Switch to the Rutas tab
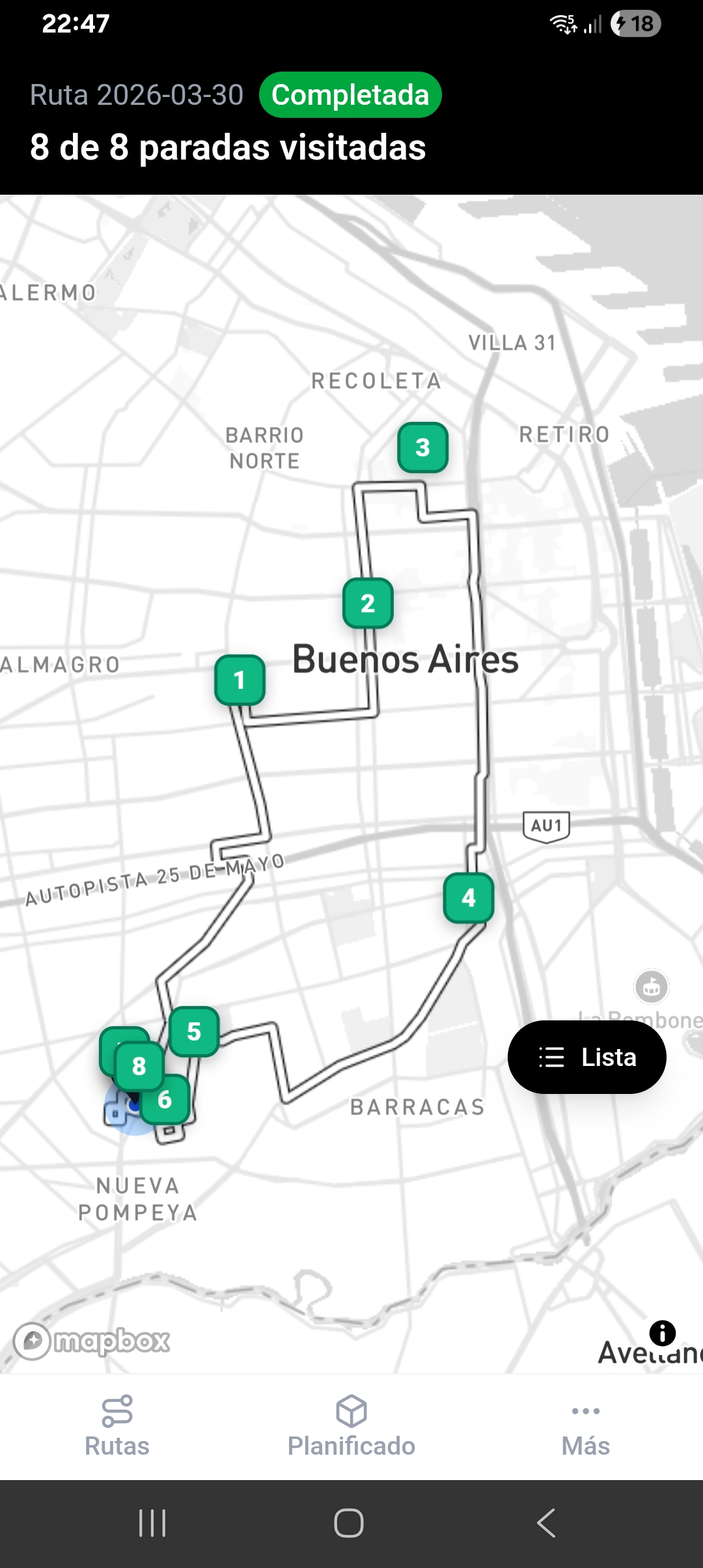The width and height of the screenshot is (703, 1568). point(116,1426)
